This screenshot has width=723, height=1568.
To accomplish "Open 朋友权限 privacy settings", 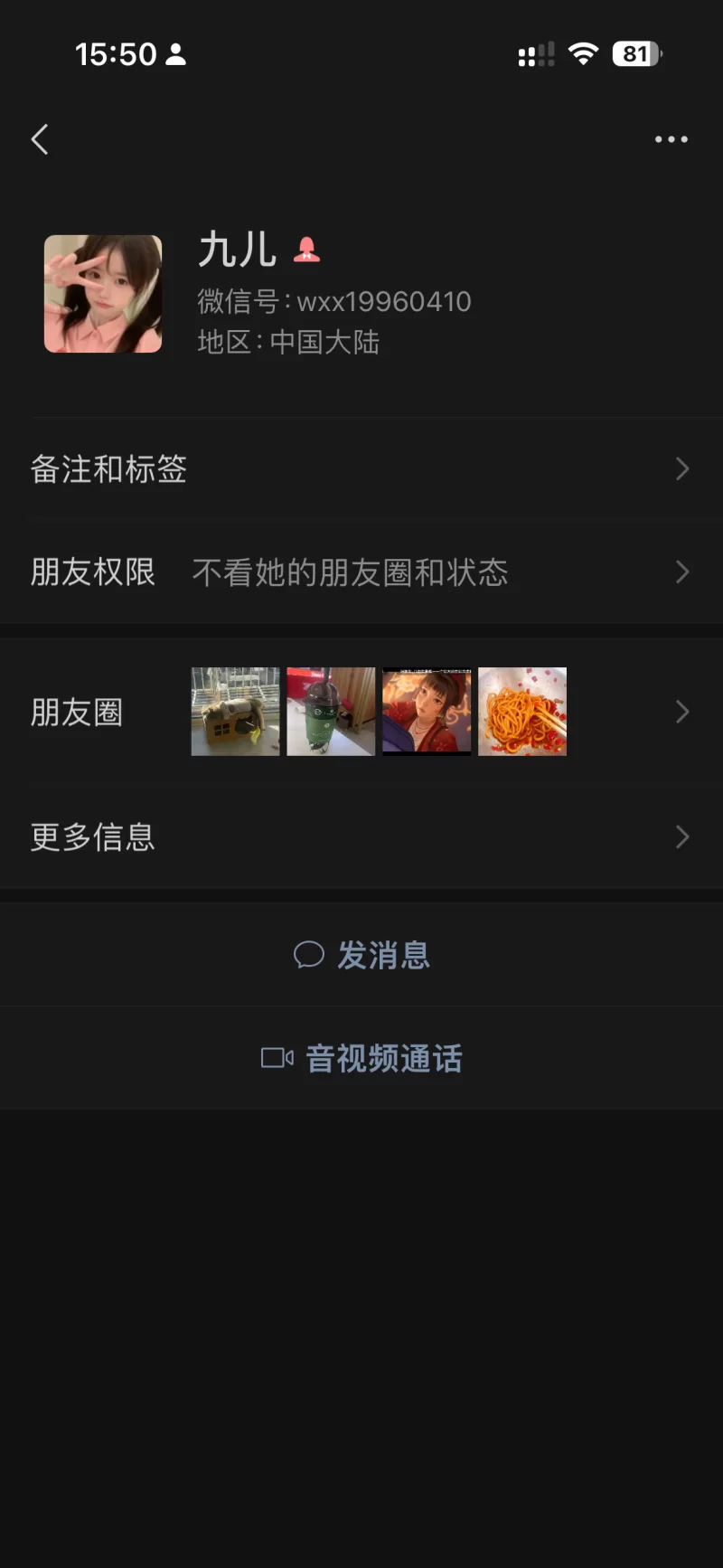I will point(361,572).
